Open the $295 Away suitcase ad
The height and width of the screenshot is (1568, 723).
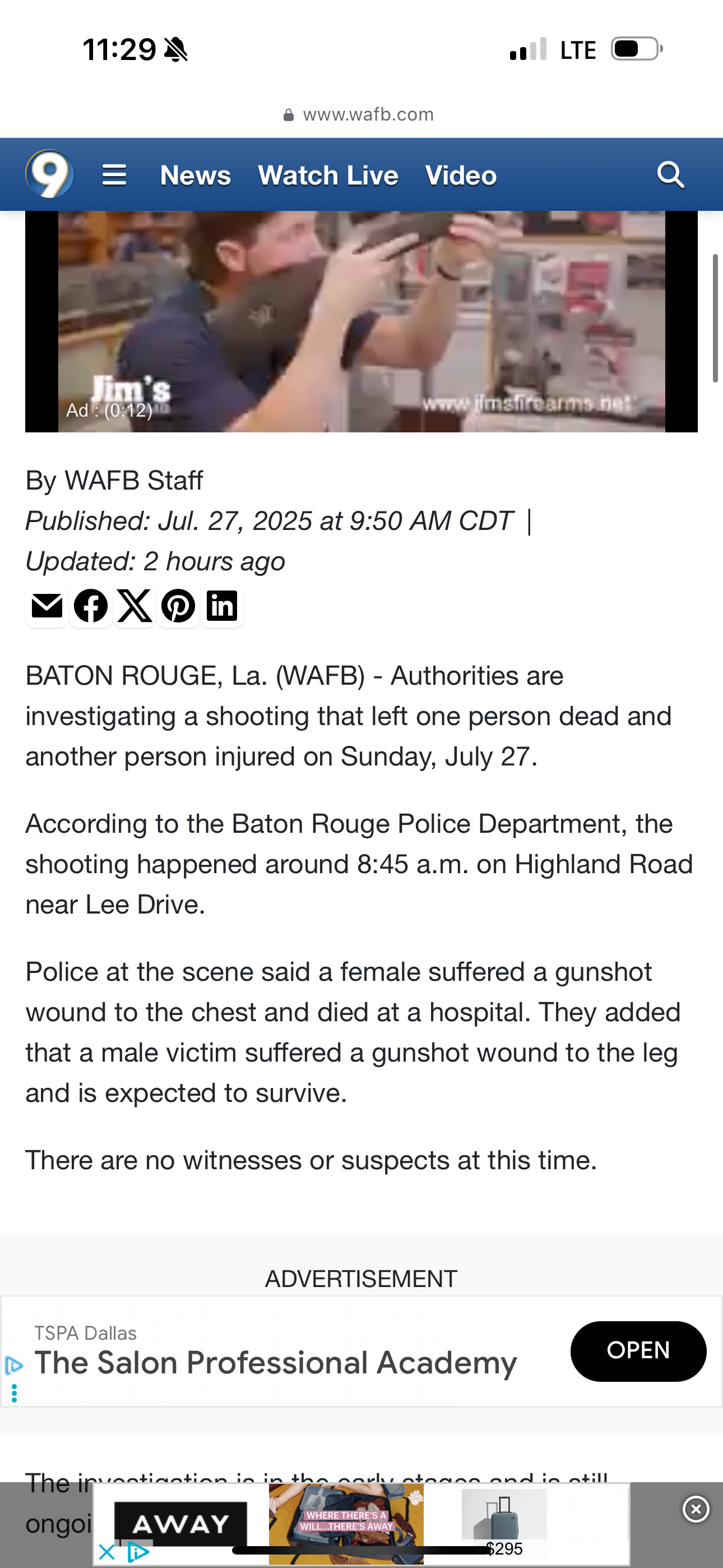point(504,1523)
